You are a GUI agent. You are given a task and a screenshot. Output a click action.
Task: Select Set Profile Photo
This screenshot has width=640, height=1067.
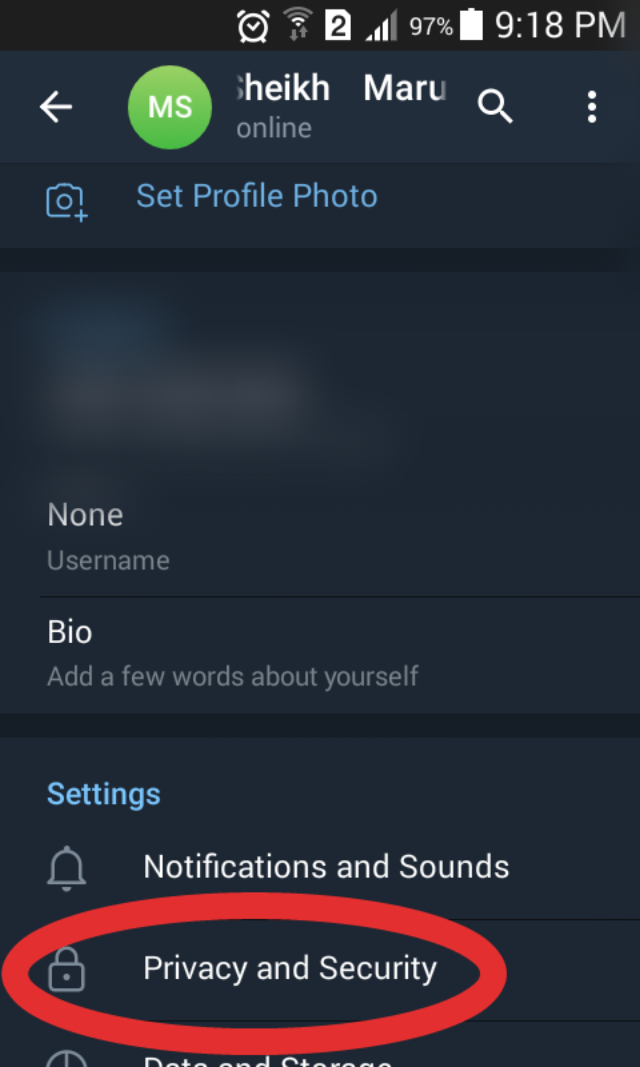[x=256, y=196]
